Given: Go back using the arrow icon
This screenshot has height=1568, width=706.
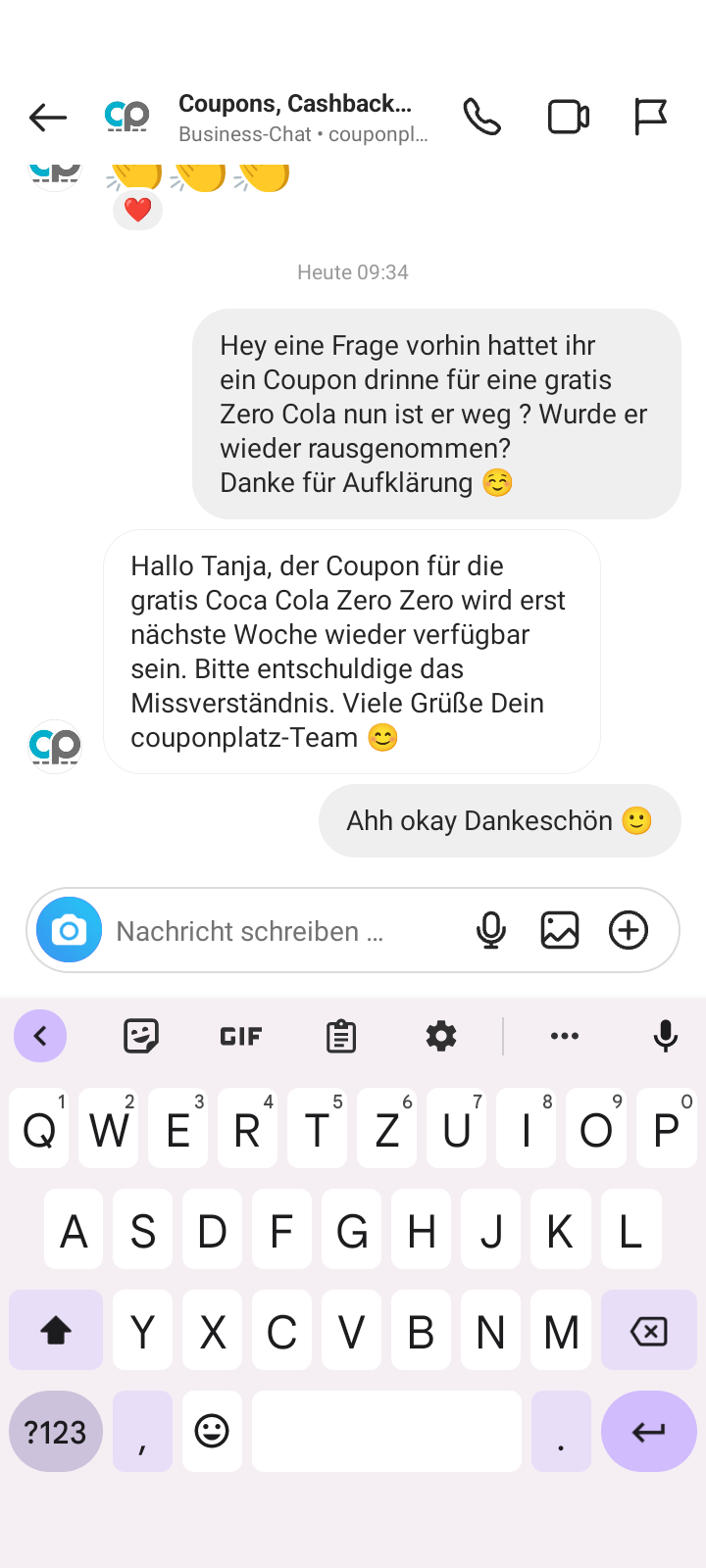Looking at the screenshot, I should click(47, 118).
